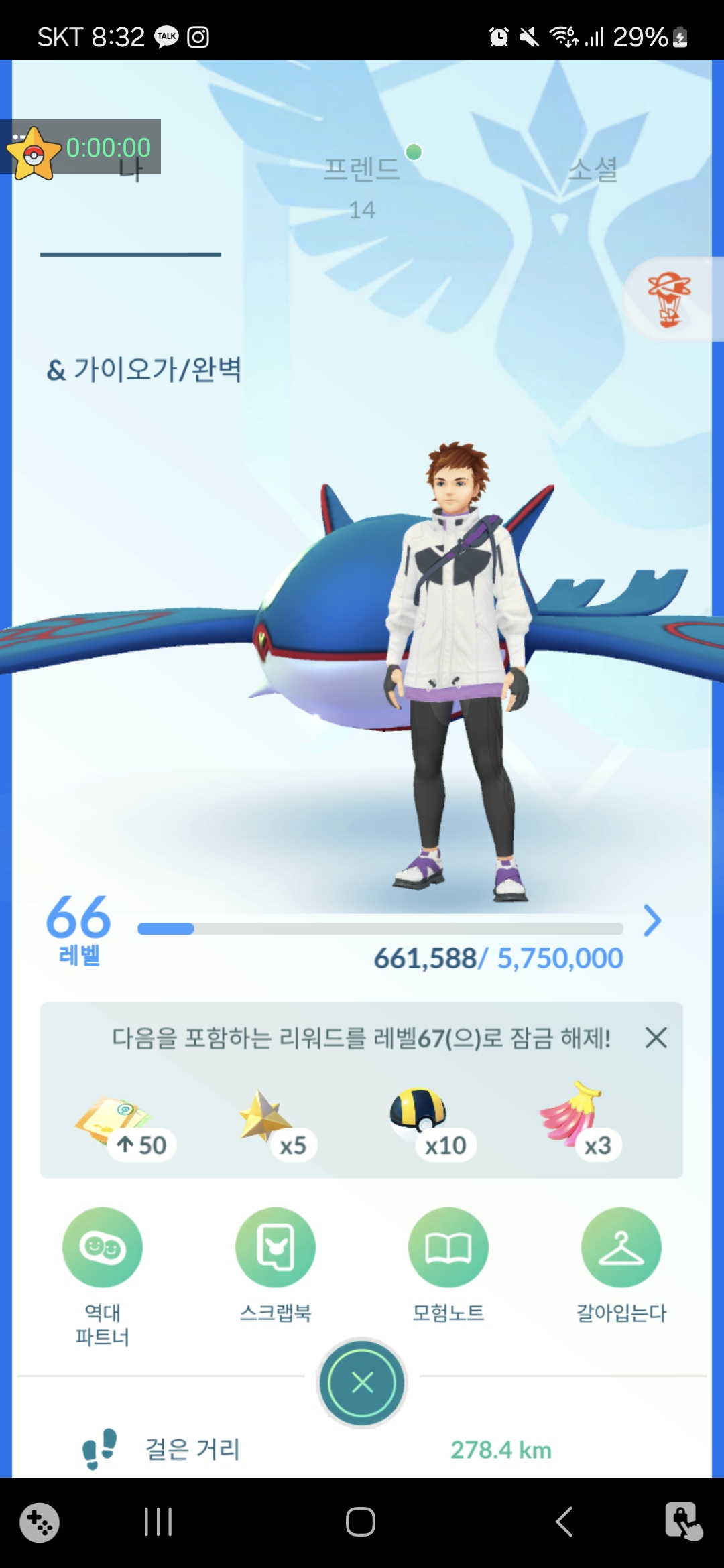This screenshot has width=724, height=1568.
Task: Switch to the 소셜 tab
Action: (x=593, y=170)
